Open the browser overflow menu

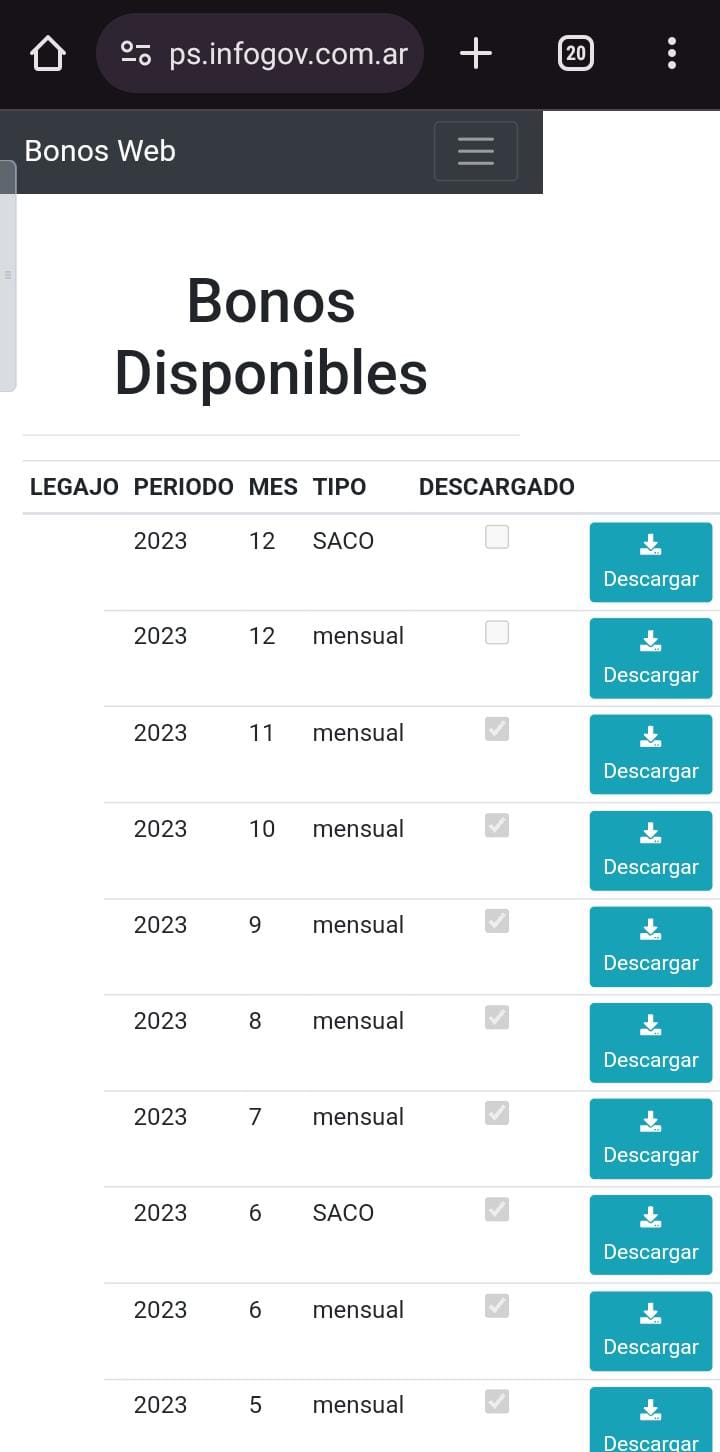click(x=671, y=53)
